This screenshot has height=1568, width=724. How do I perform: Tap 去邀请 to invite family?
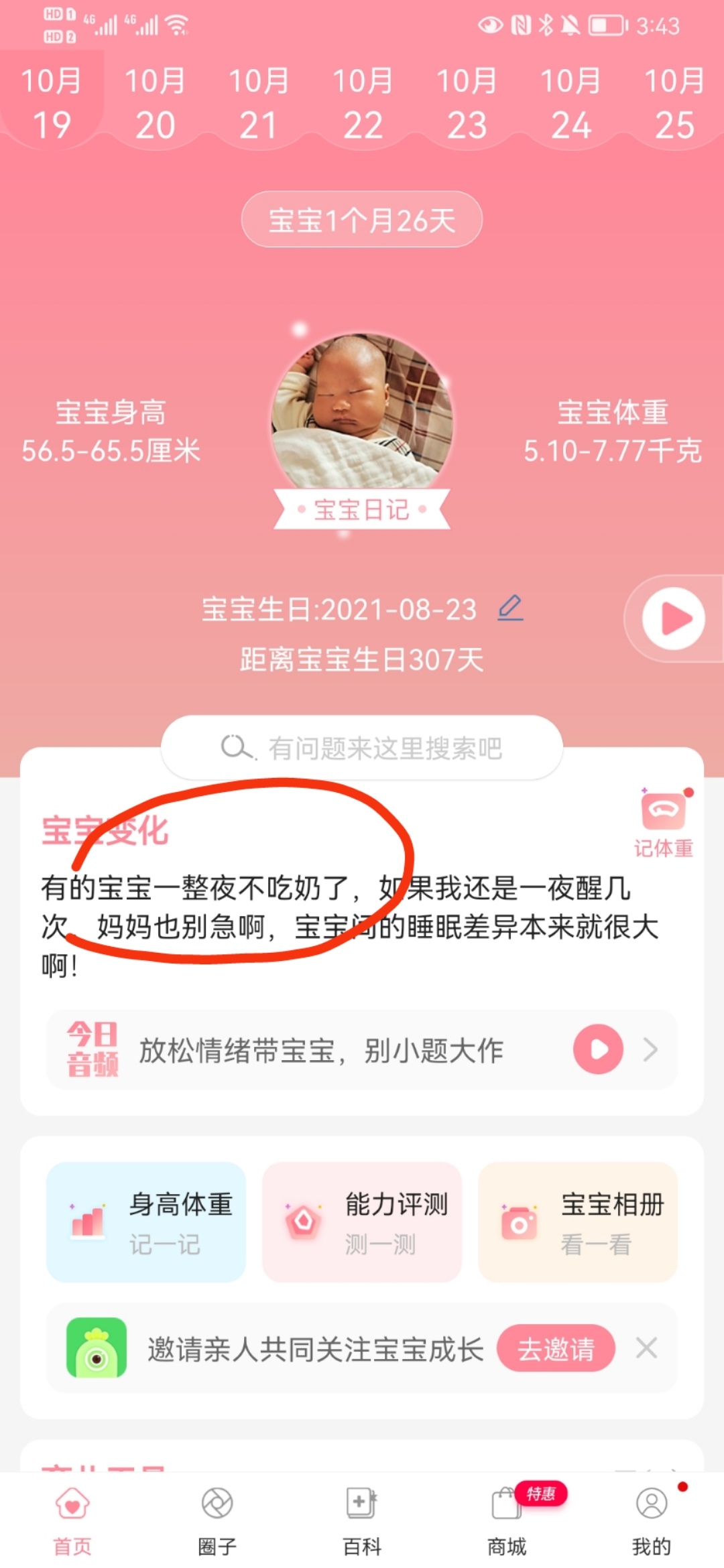coord(556,1348)
